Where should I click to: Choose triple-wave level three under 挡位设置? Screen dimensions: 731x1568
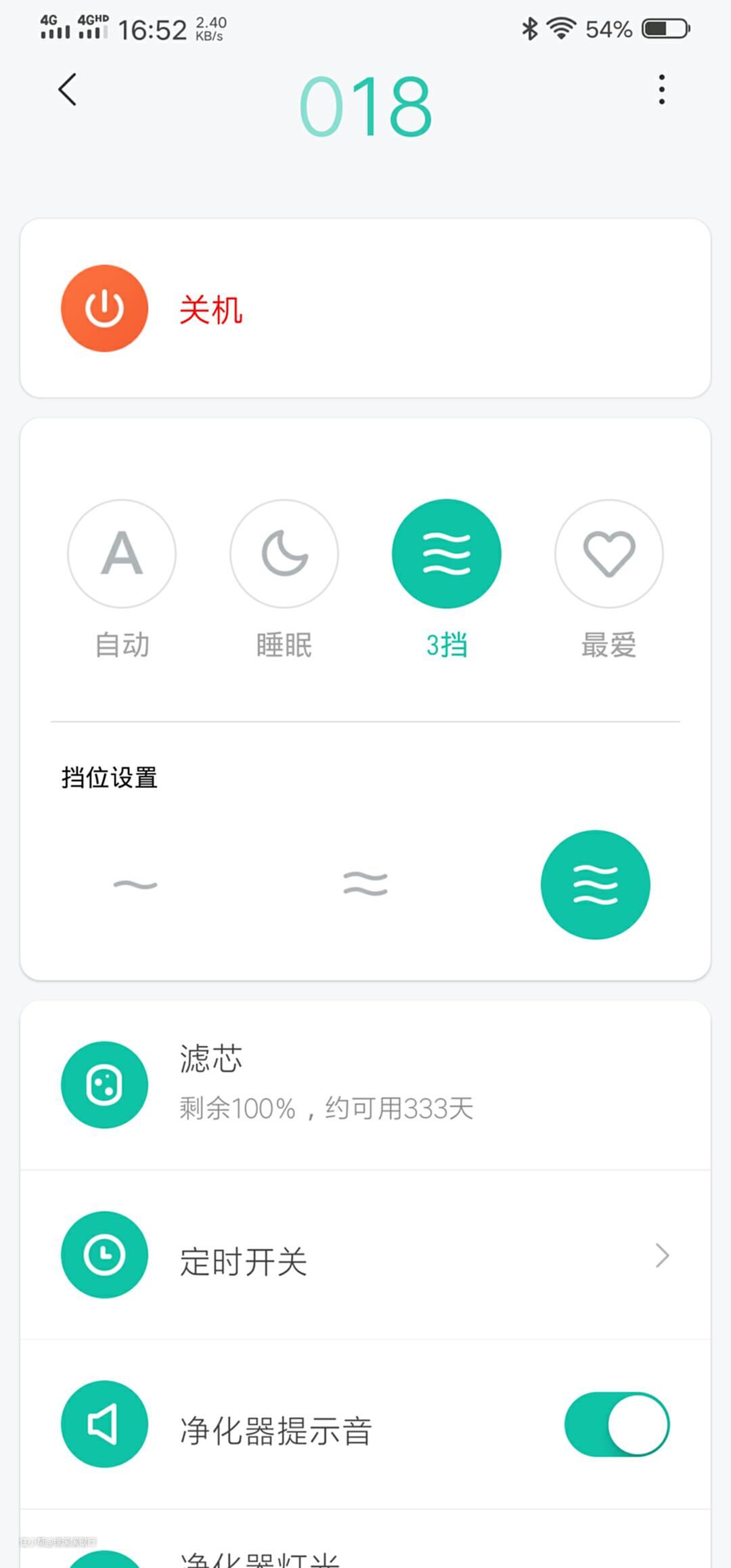[x=596, y=884]
